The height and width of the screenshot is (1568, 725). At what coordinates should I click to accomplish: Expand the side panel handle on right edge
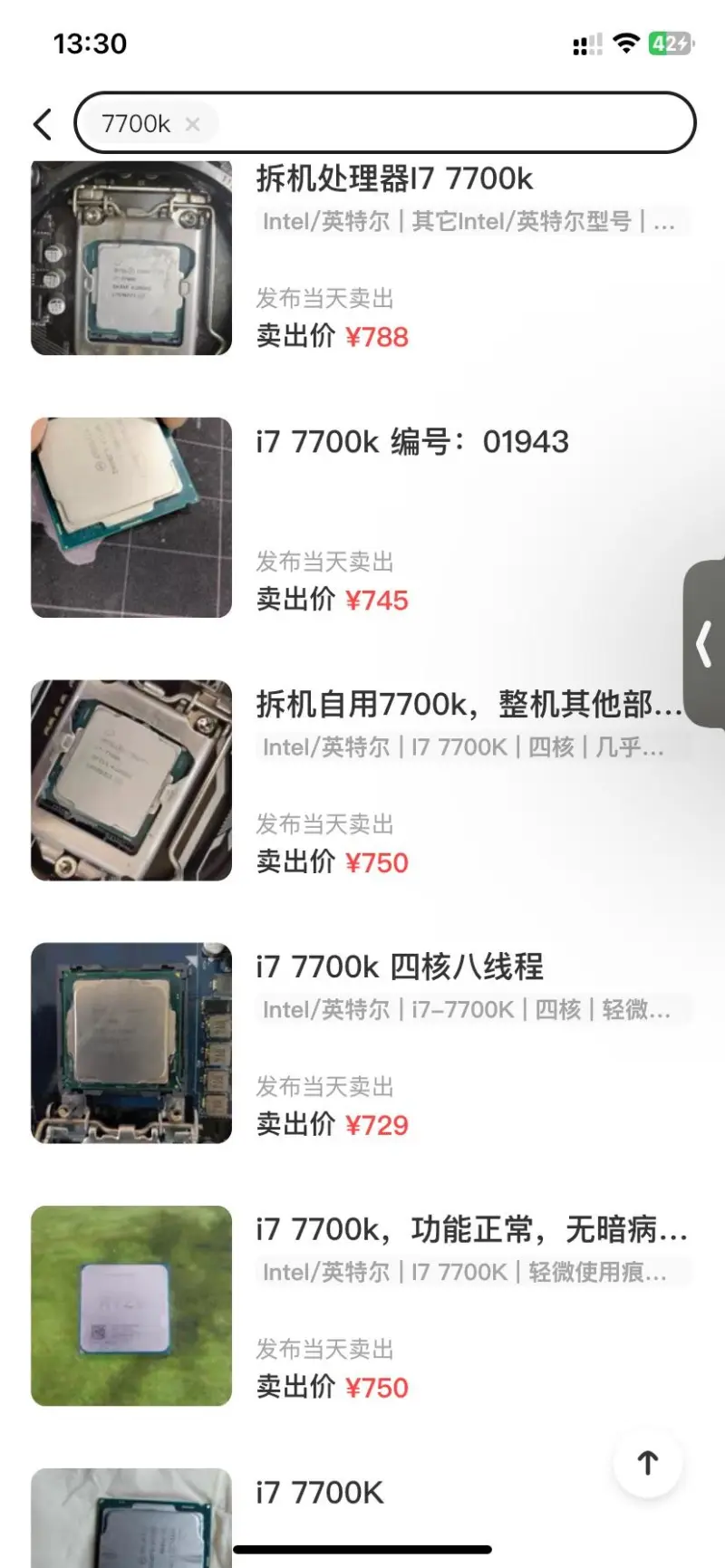tap(704, 644)
